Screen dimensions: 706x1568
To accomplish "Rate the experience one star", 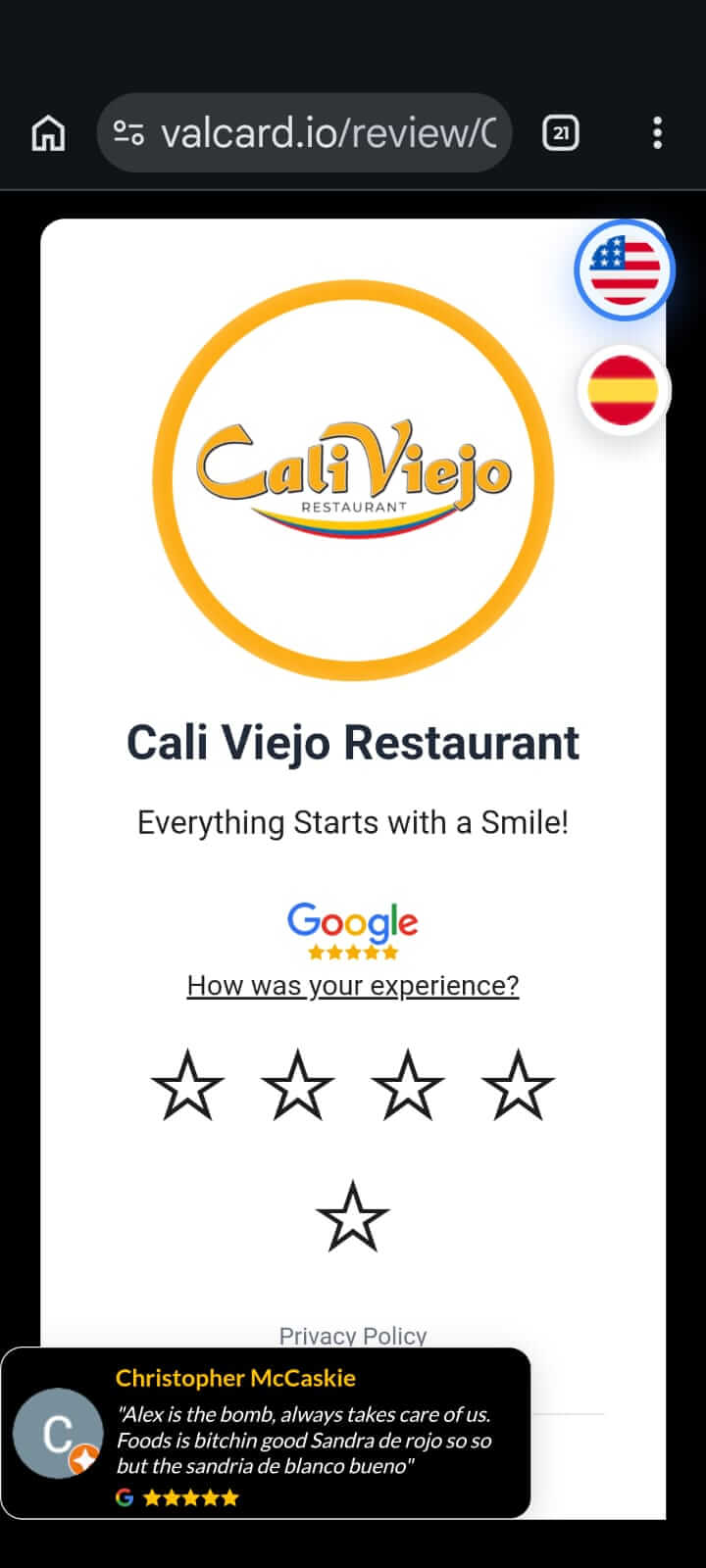I will [x=187, y=1085].
